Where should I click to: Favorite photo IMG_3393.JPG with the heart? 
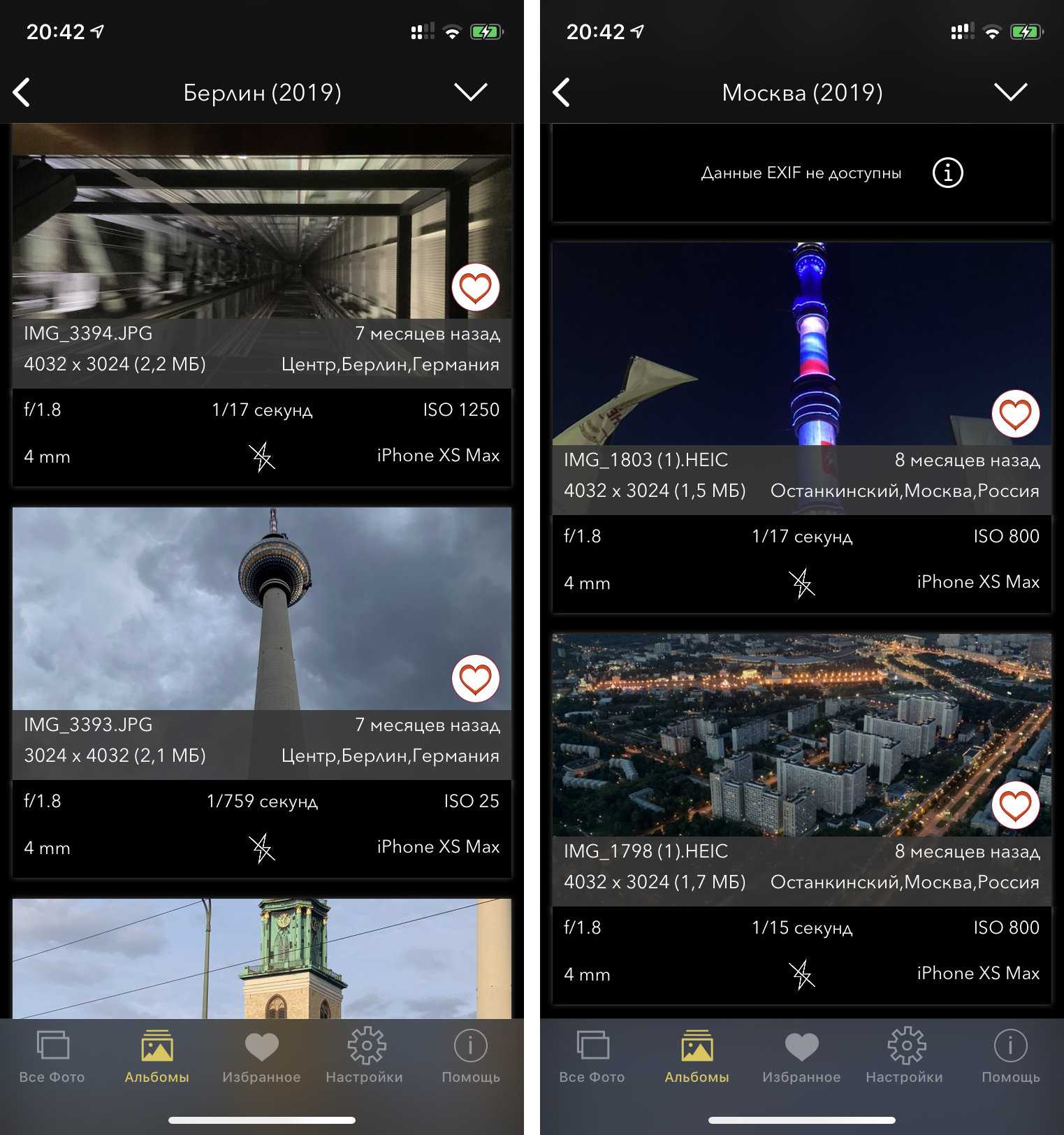(x=475, y=679)
